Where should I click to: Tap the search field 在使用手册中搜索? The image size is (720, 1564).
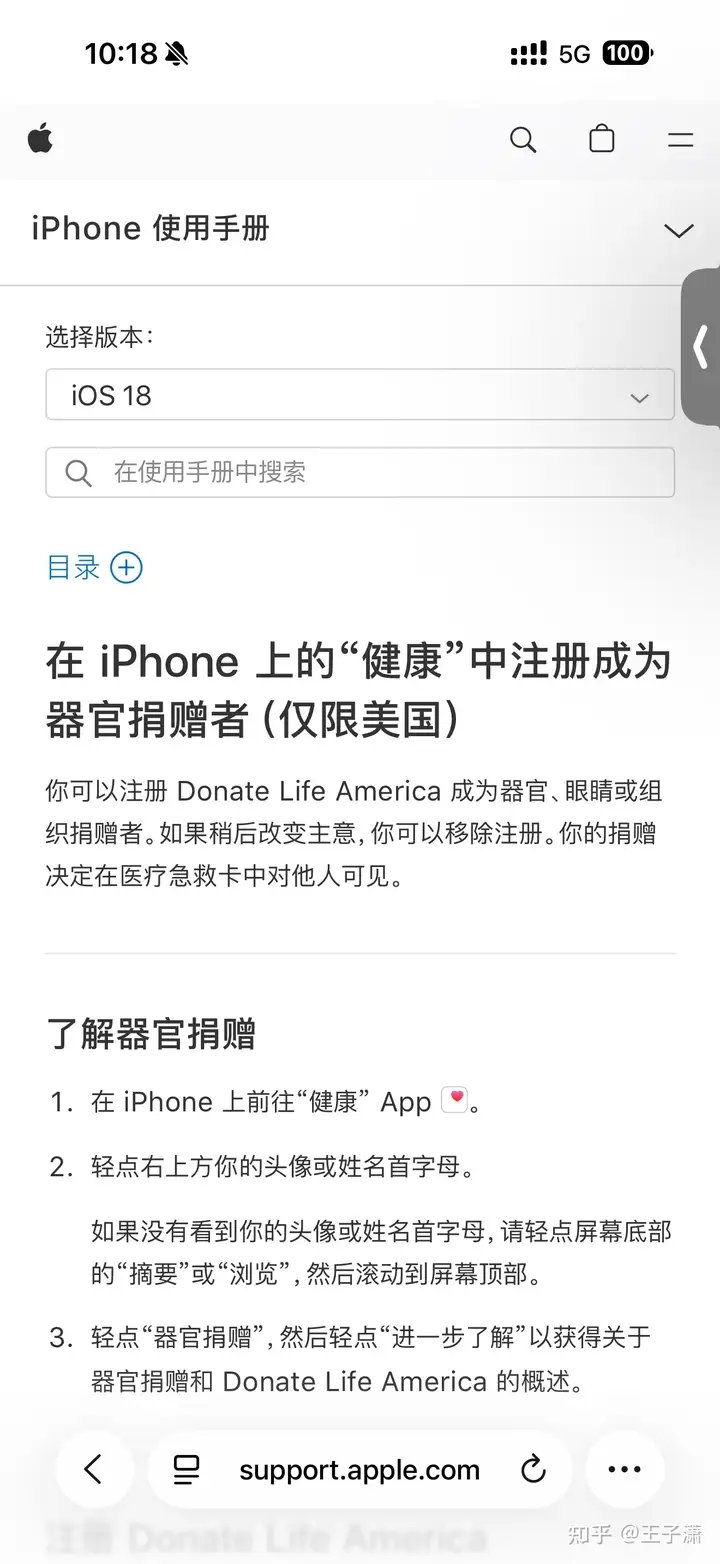360,472
